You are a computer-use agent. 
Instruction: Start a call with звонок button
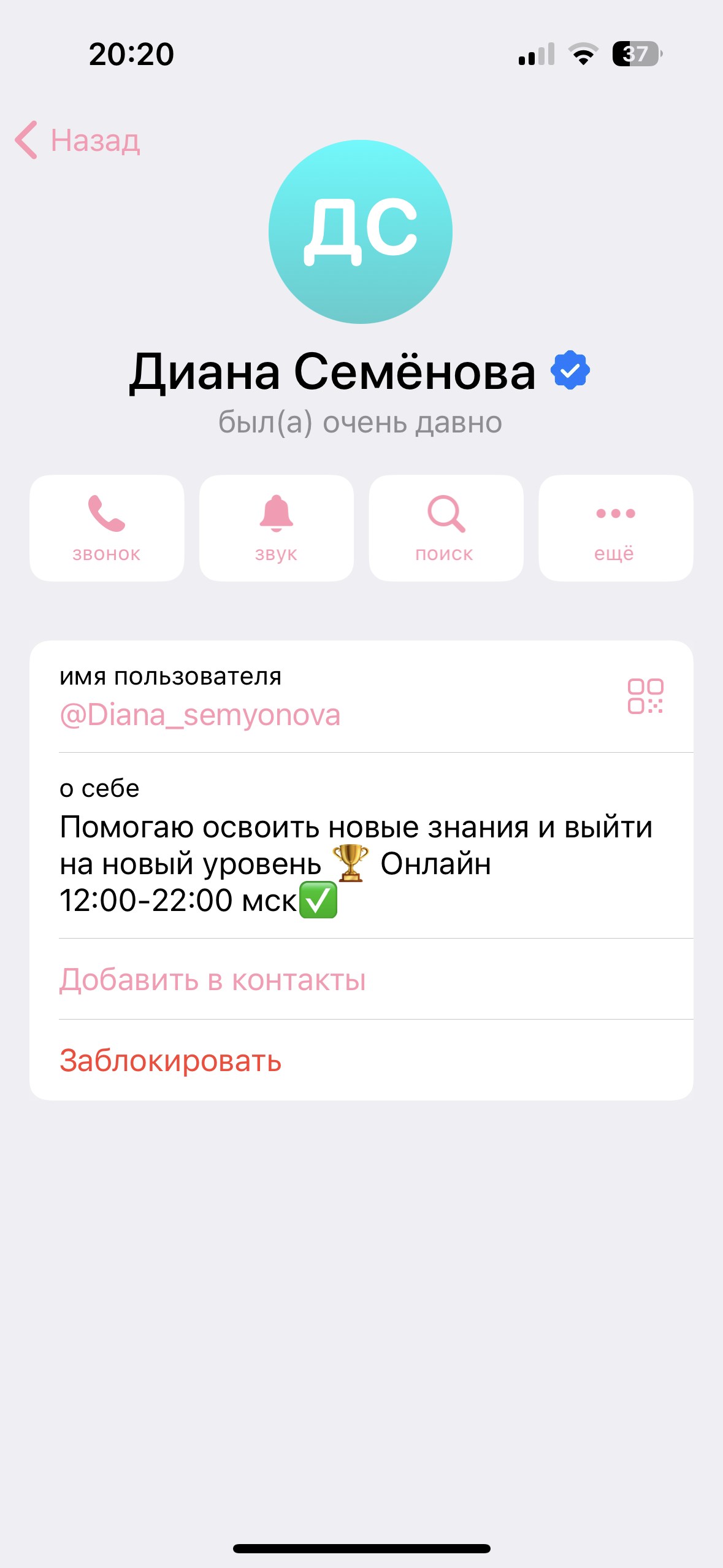pos(107,528)
